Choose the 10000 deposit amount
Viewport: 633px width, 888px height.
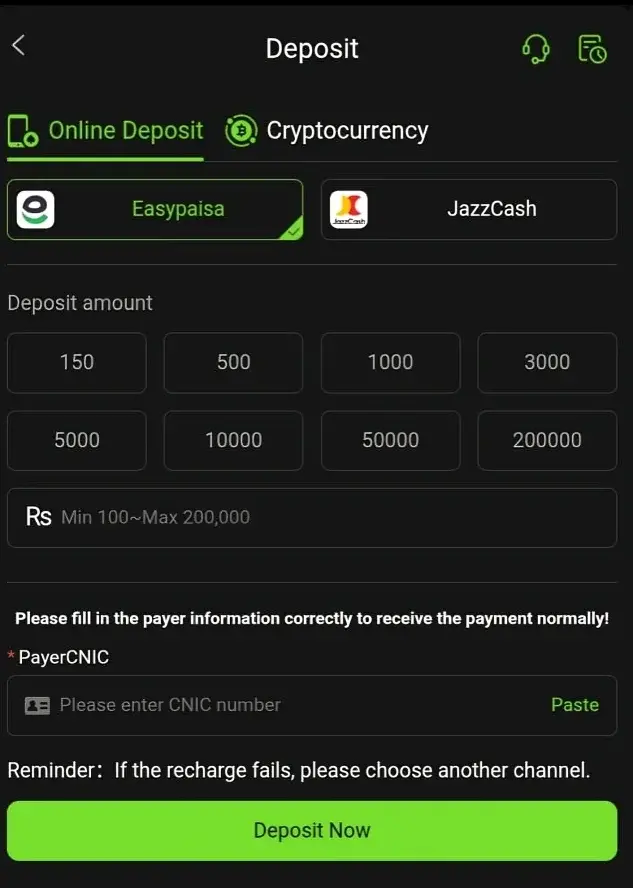pos(233,440)
